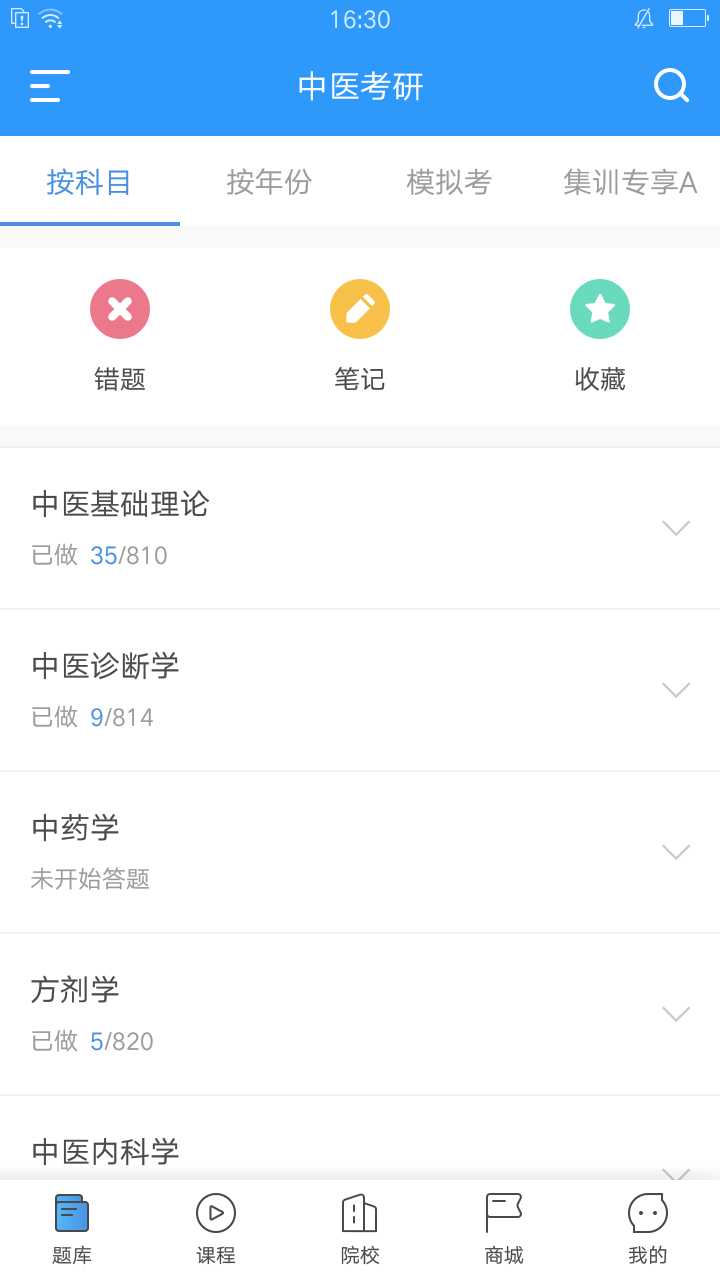The image size is (720, 1280).
Task: Open the 集训专享A tab
Action: [630, 183]
